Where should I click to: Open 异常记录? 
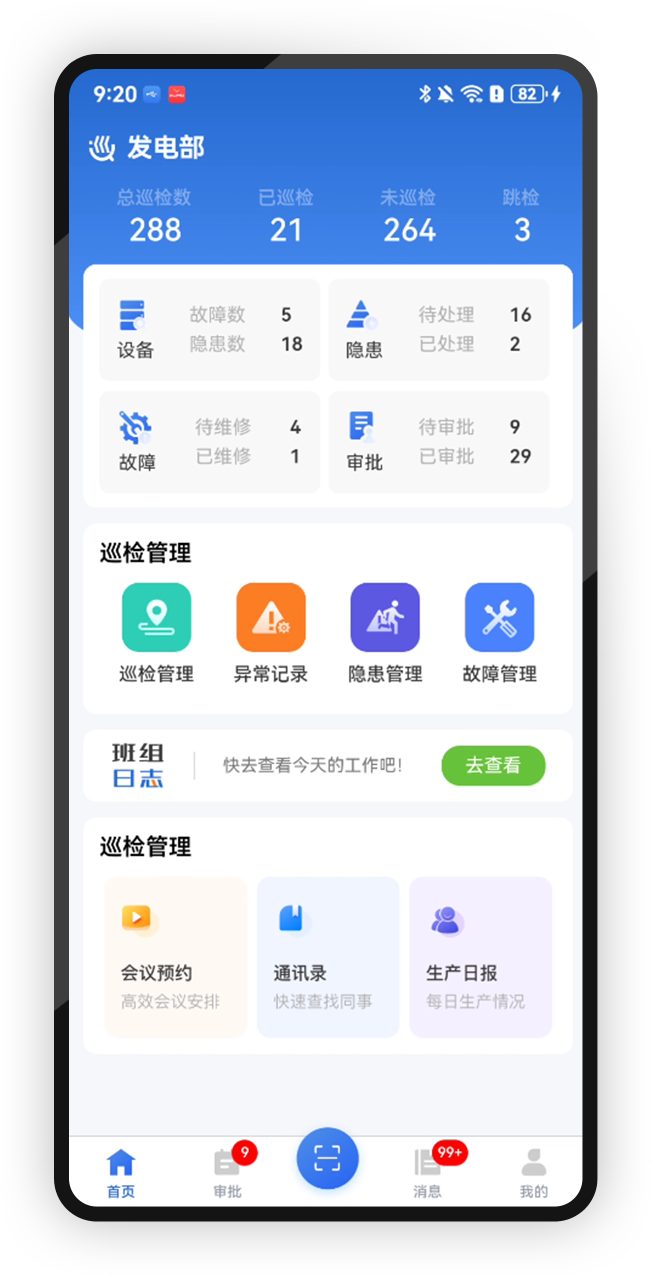(x=271, y=633)
